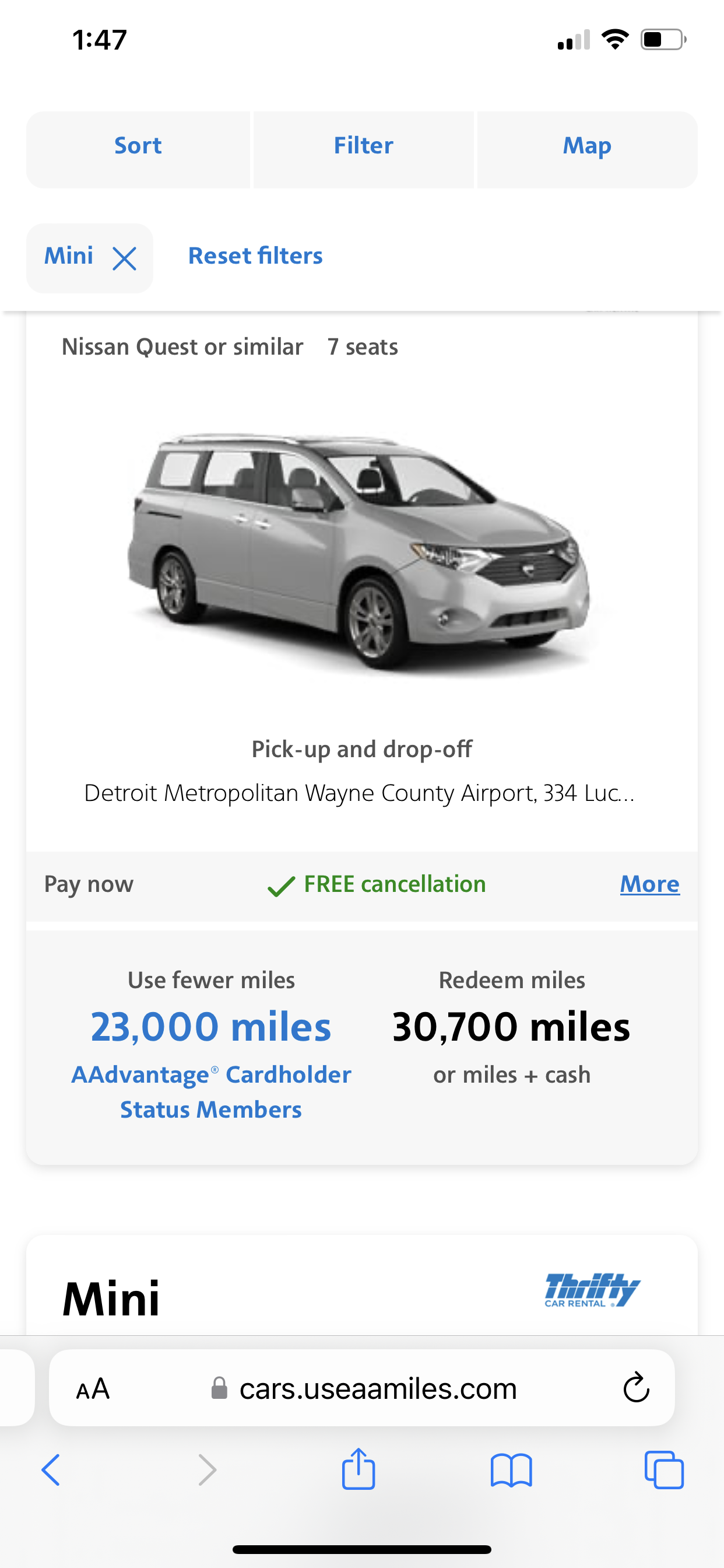Viewport: 724px width, 1568px height.
Task: Choose the 30,700 miles redeem option
Action: [512, 1028]
